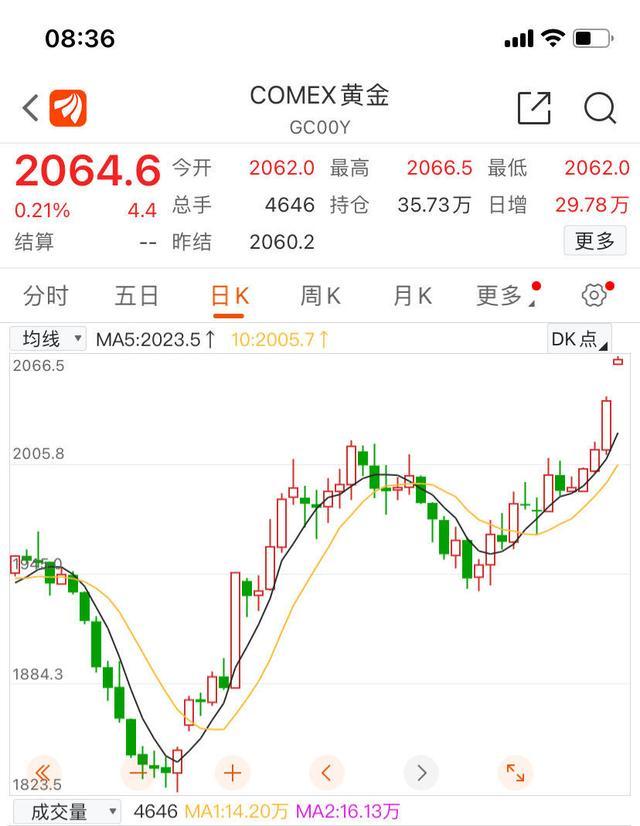Move chart right with the right chevron
Viewport: 640px width, 826px height.
(421, 772)
